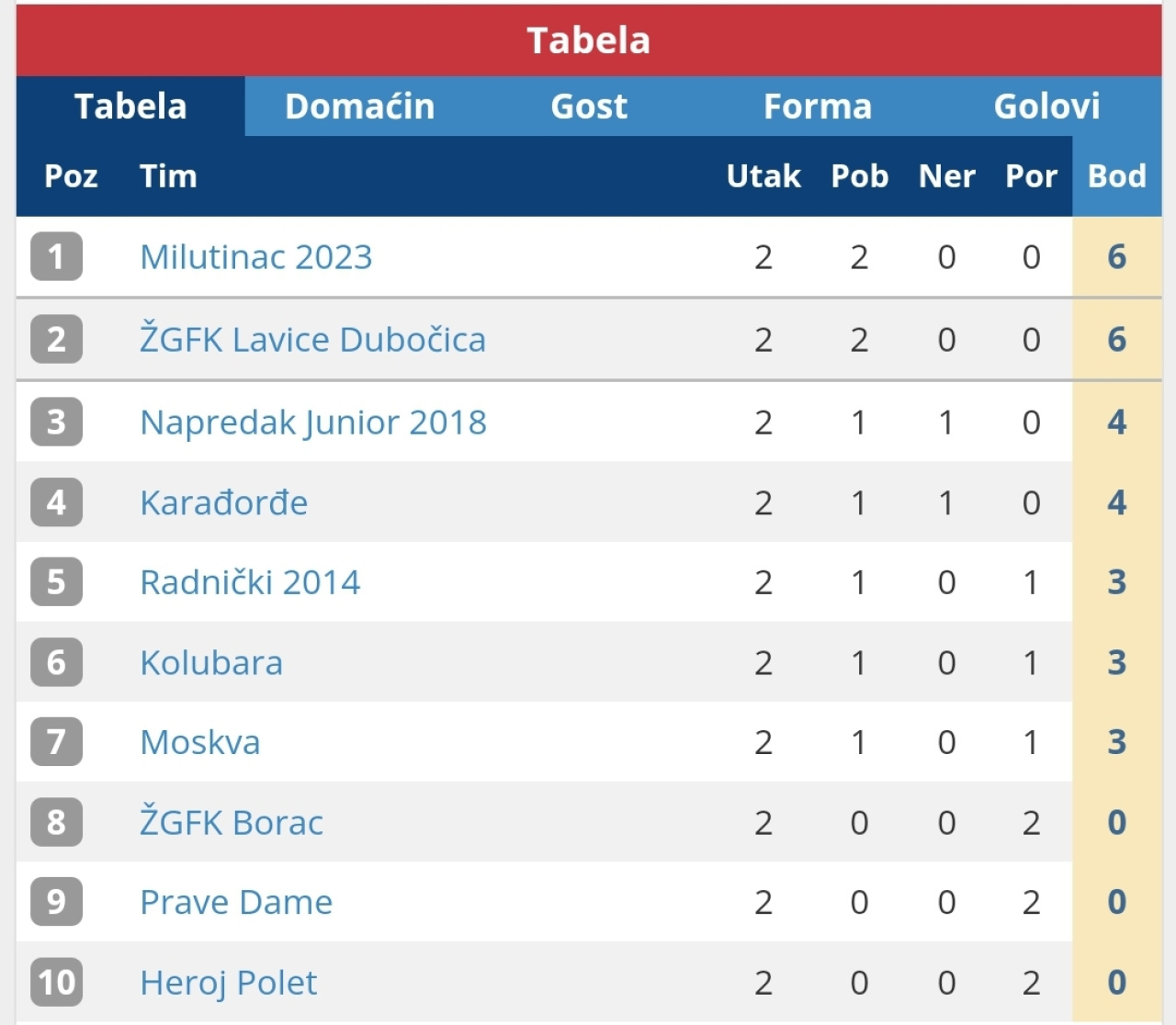Viewport: 1176px width, 1025px height.
Task: View Kolubara team details
Action: 211,663
